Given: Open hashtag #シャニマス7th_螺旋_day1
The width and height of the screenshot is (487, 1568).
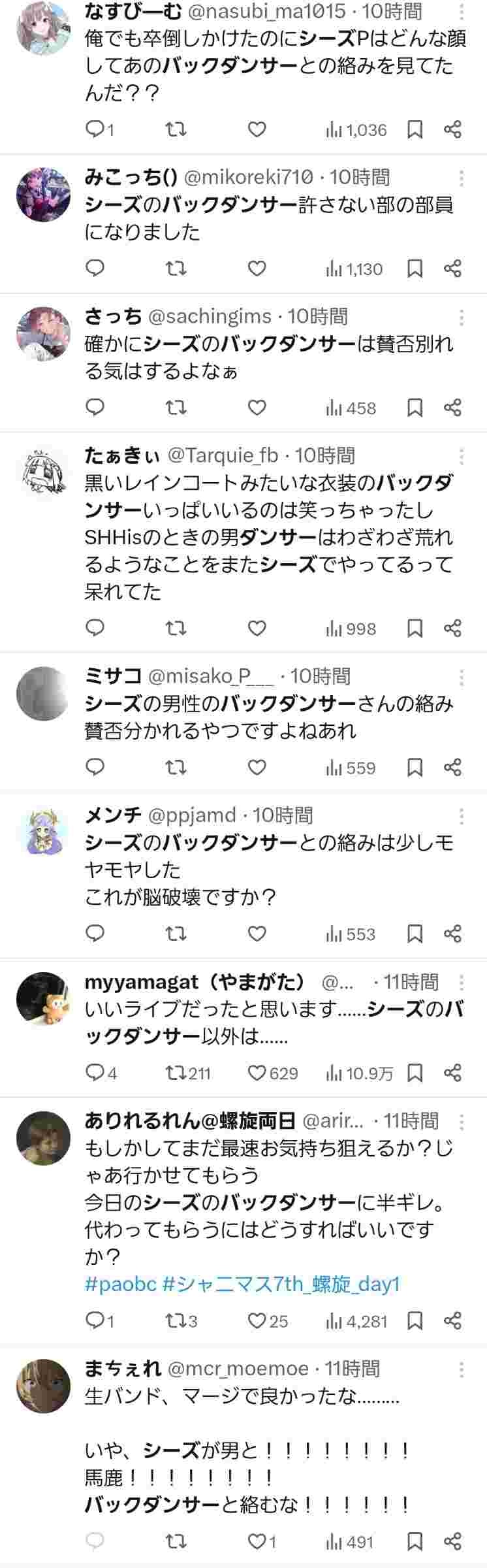Looking at the screenshot, I should [x=281, y=1284].
